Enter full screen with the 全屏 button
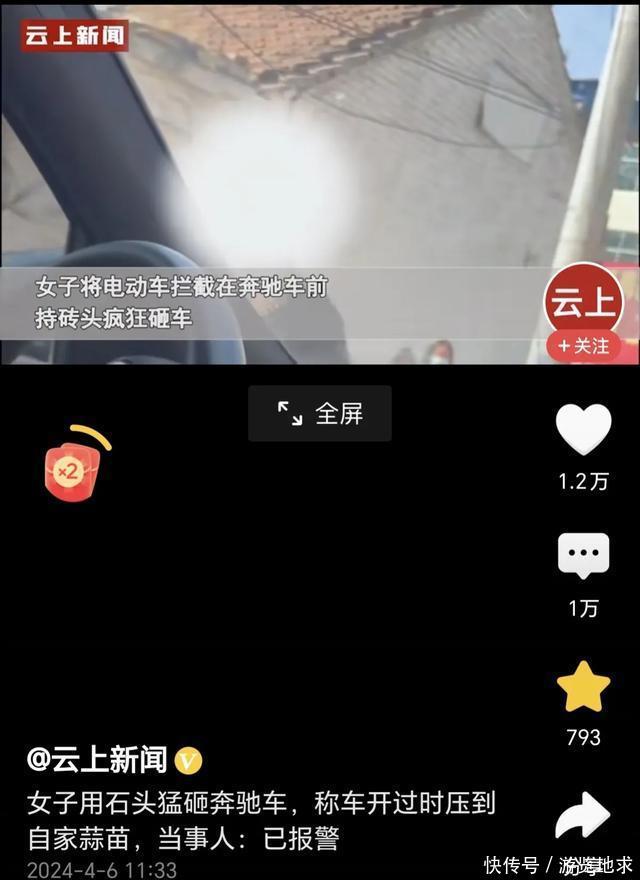This screenshot has height=880, width=640. pos(320,413)
